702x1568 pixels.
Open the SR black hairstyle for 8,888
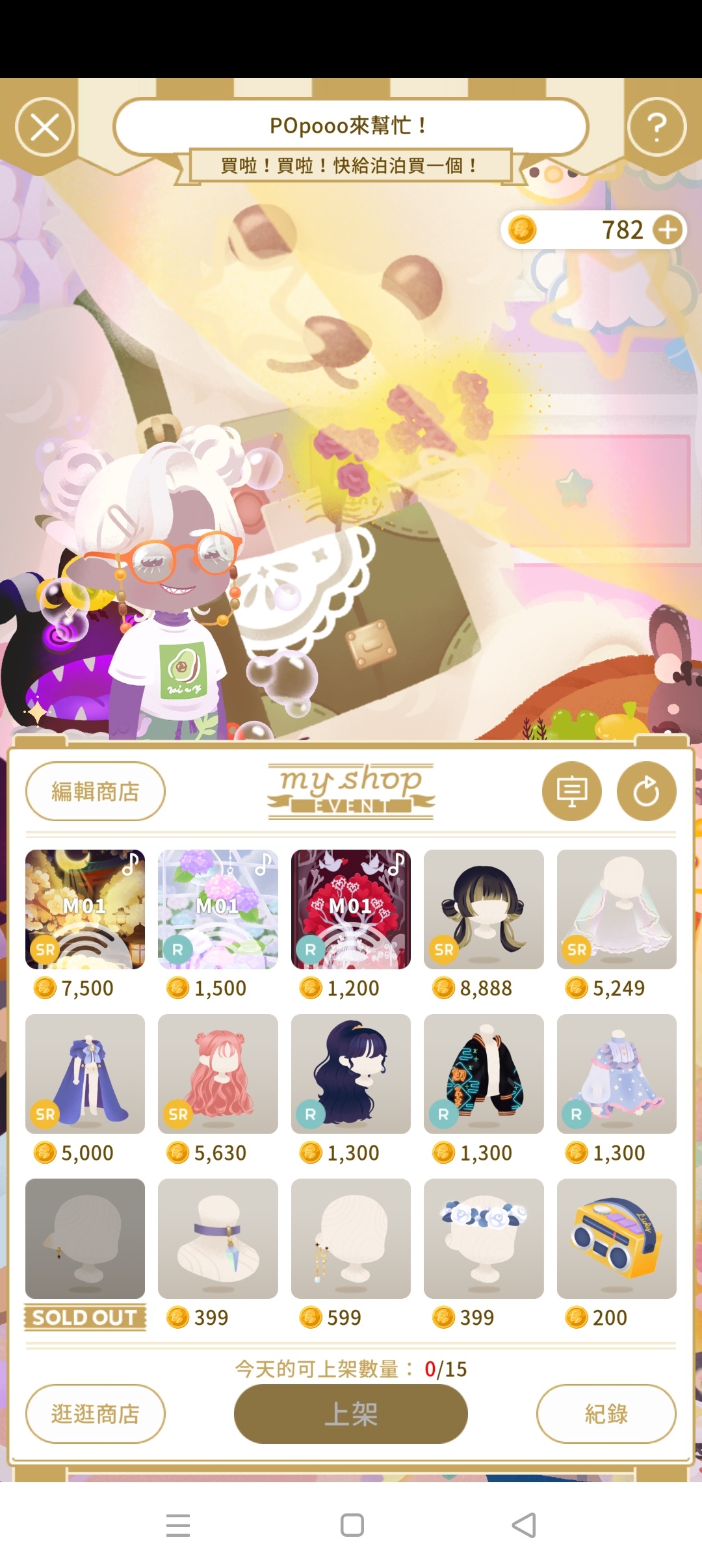[484, 909]
